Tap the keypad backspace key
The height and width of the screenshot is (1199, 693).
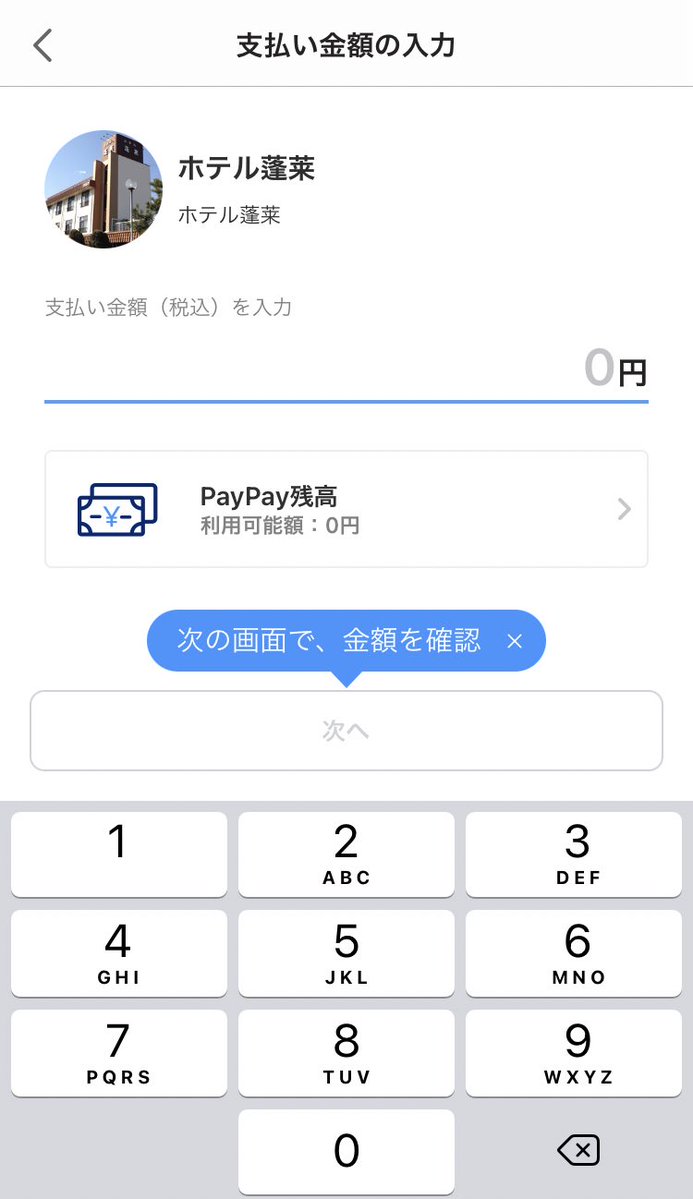pos(578,1151)
